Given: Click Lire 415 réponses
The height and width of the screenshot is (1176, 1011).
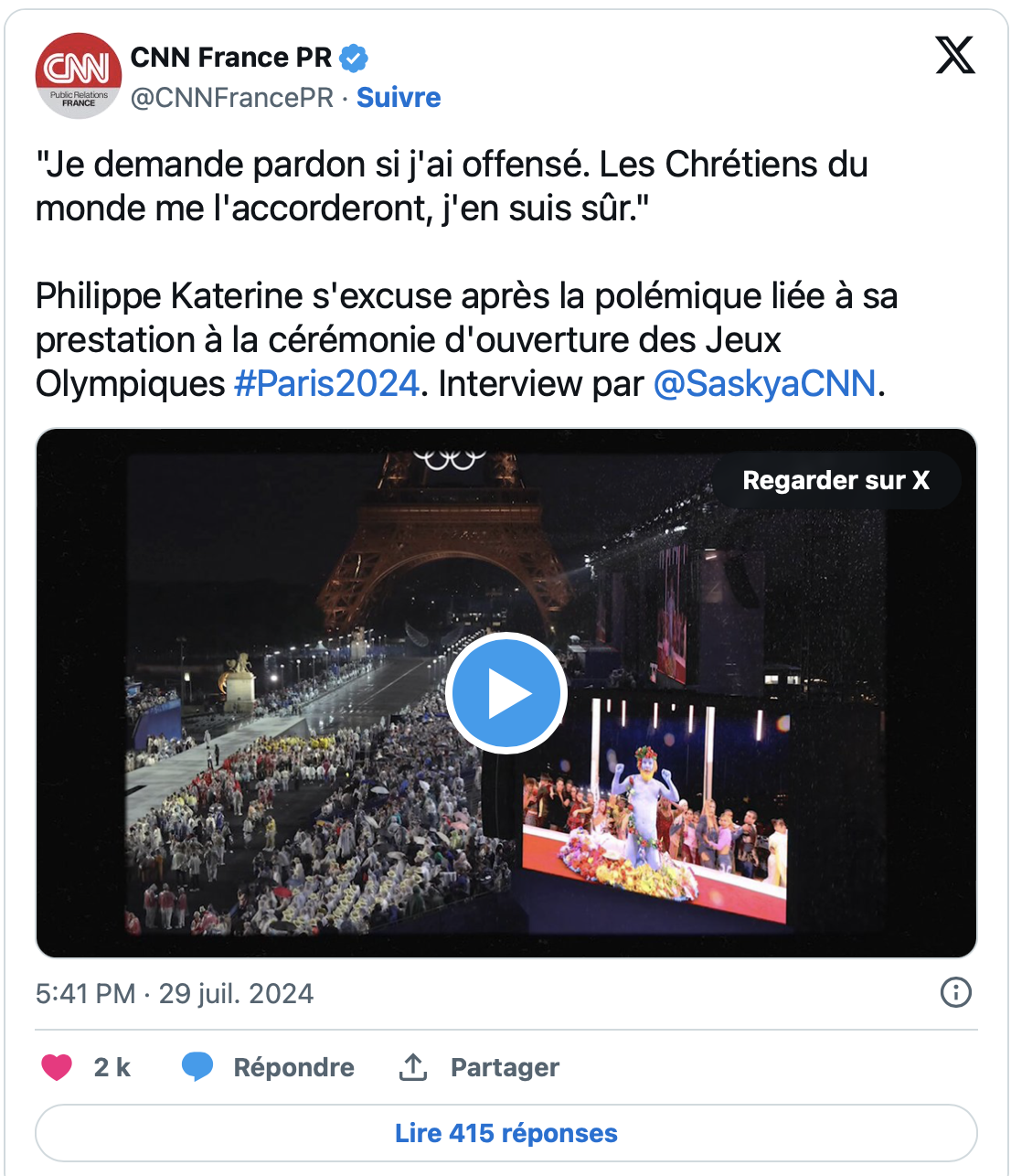Looking at the screenshot, I should [x=505, y=1132].
